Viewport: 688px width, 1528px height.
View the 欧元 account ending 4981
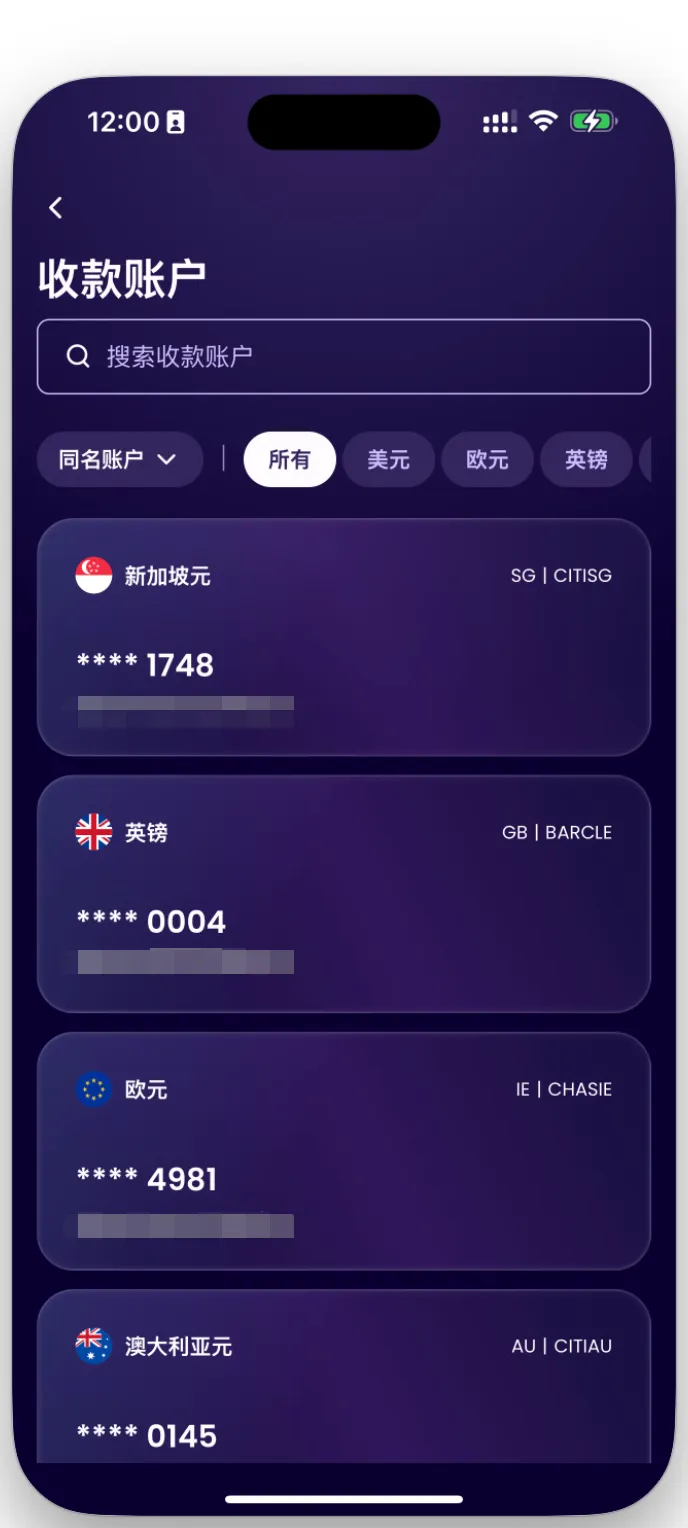coord(344,1151)
